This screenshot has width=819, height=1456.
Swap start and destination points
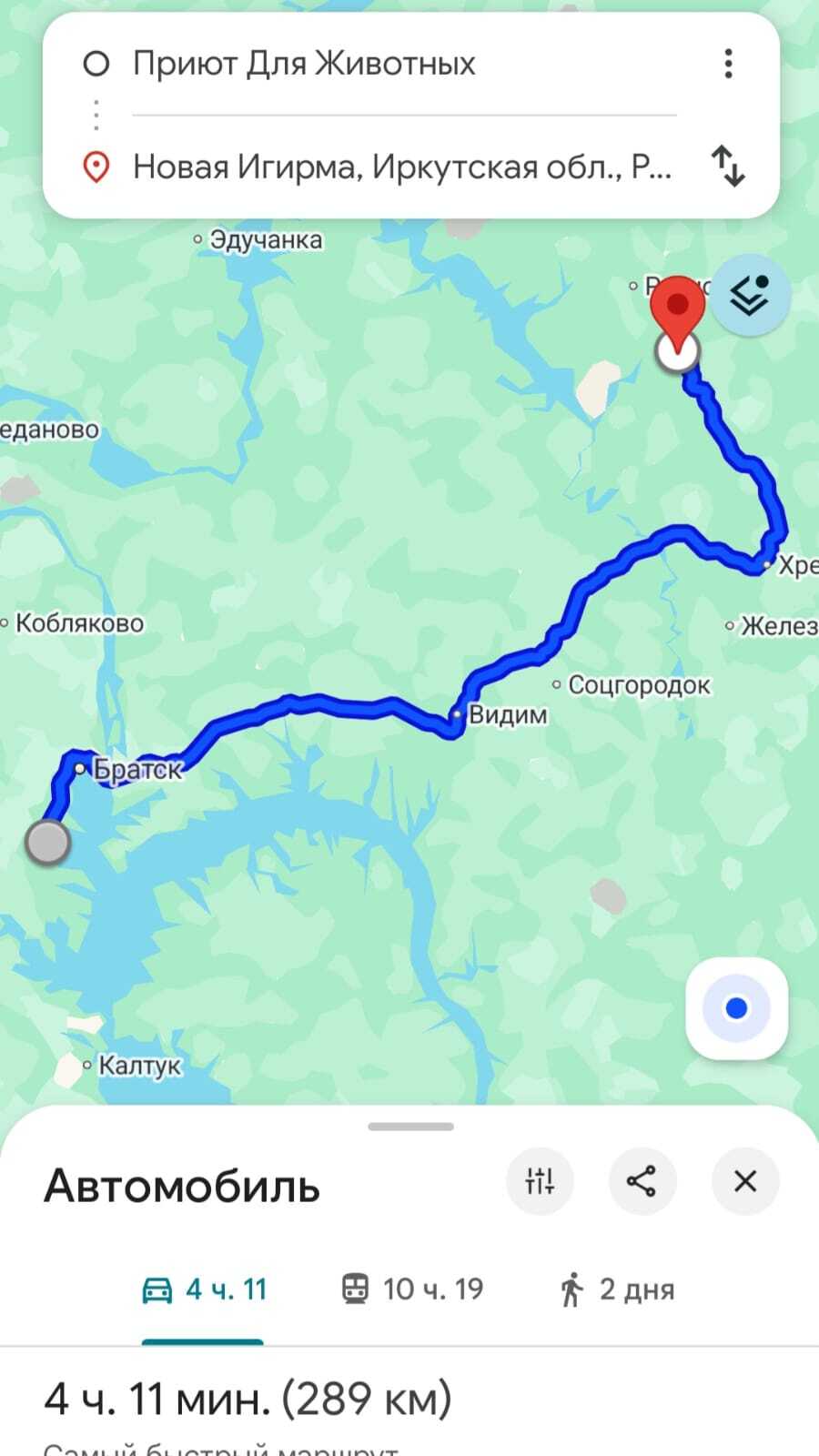tap(728, 166)
